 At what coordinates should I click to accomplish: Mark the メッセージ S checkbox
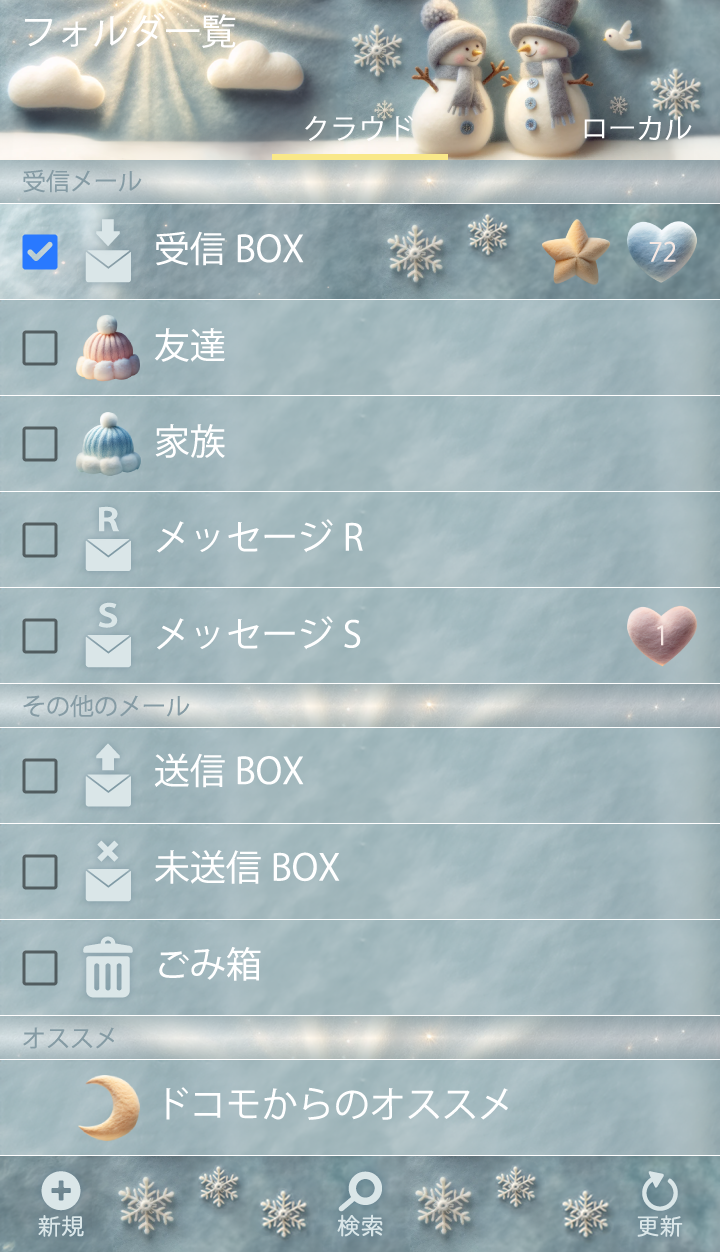[40, 636]
